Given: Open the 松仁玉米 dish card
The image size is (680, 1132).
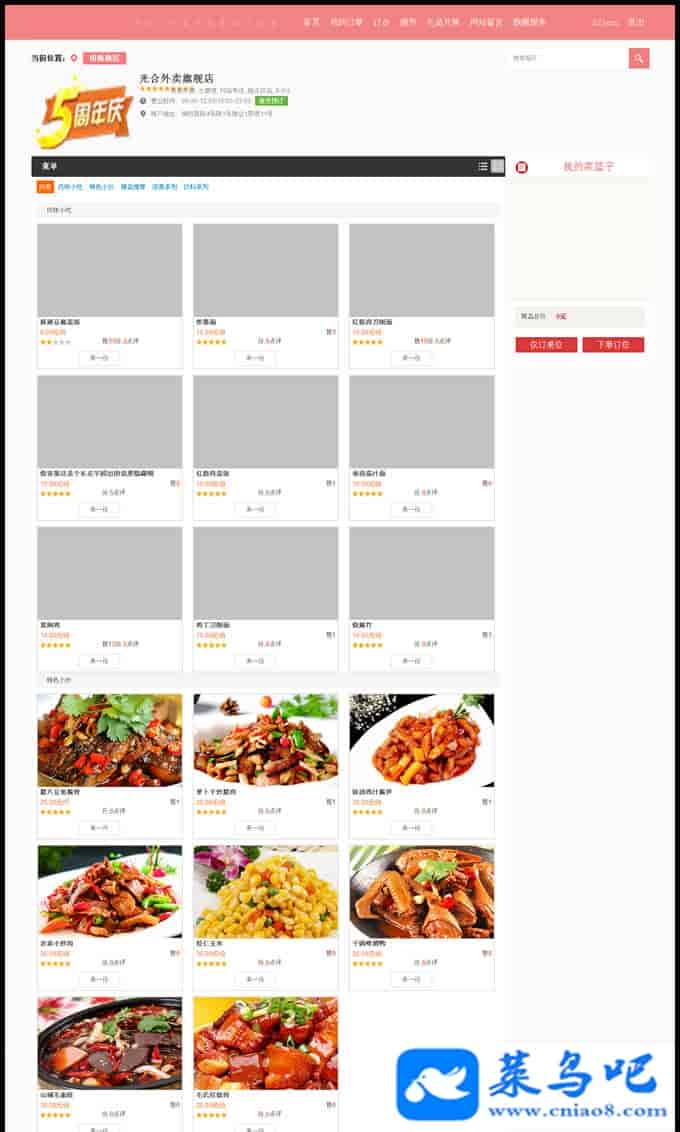Looking at the screenshot, I should pyautogui.click(x=265, y=892).
